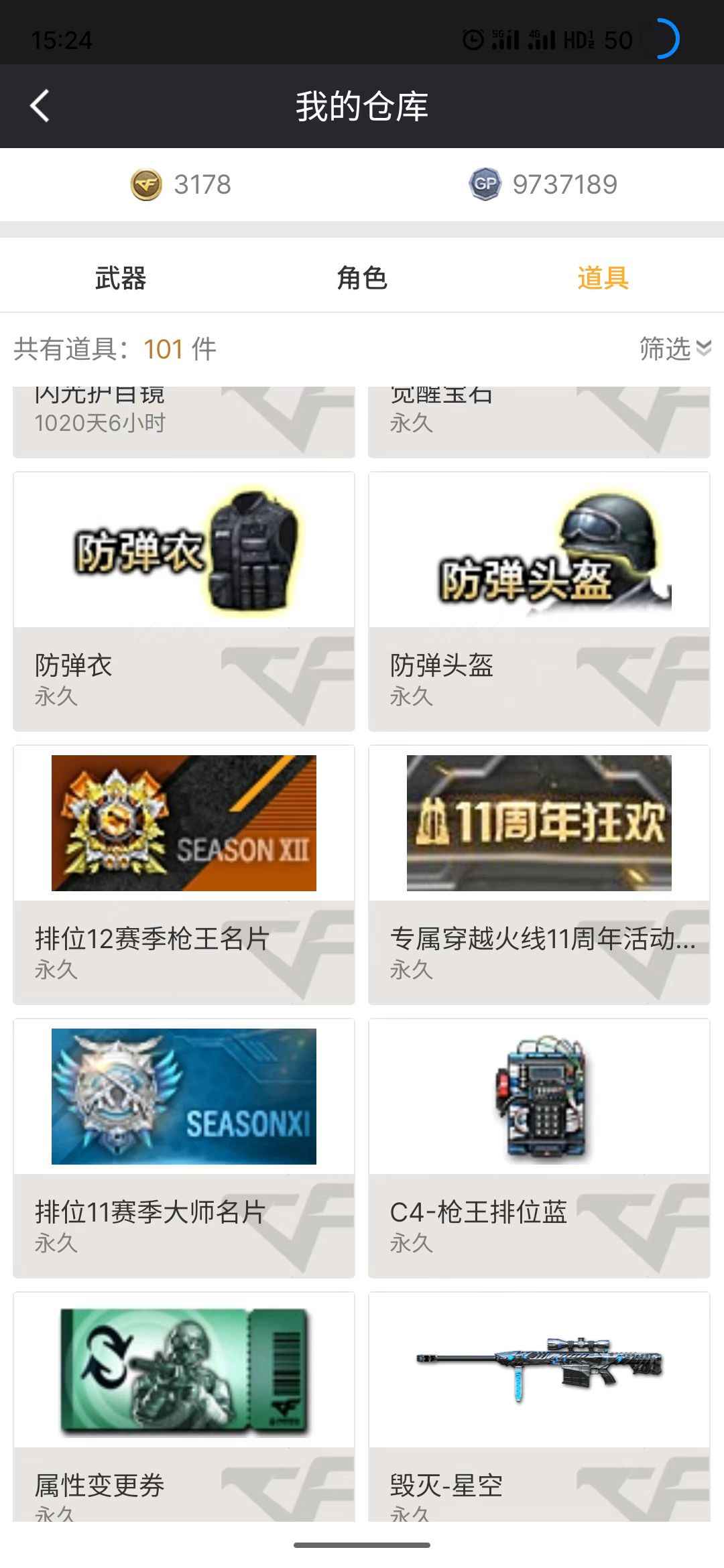View 排位11赛季大师名片 item
This screenshot has height=1568, width=724.
click(x=184, y=1148)
